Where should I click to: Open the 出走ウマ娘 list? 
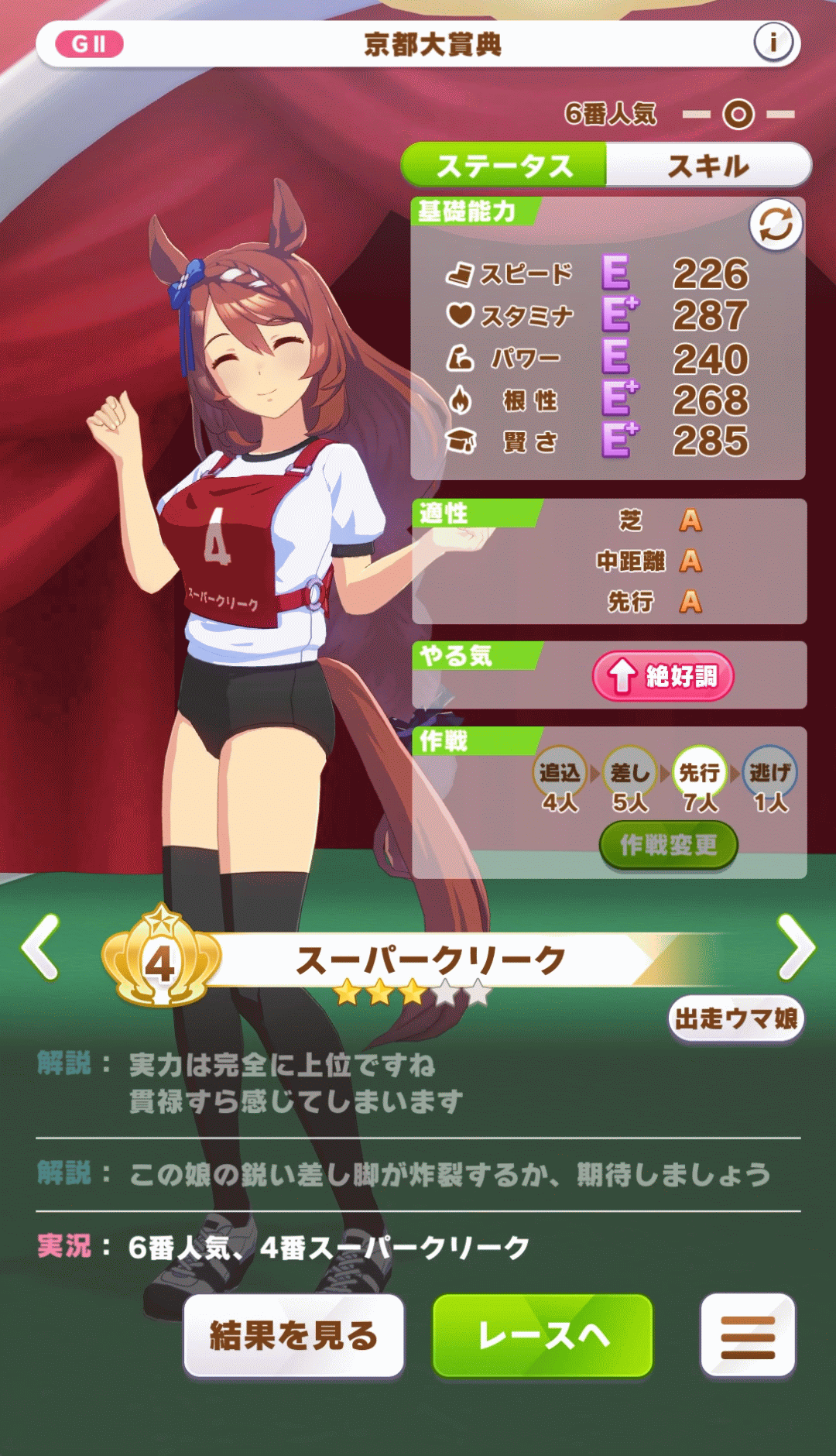[x=736, y=1018]
